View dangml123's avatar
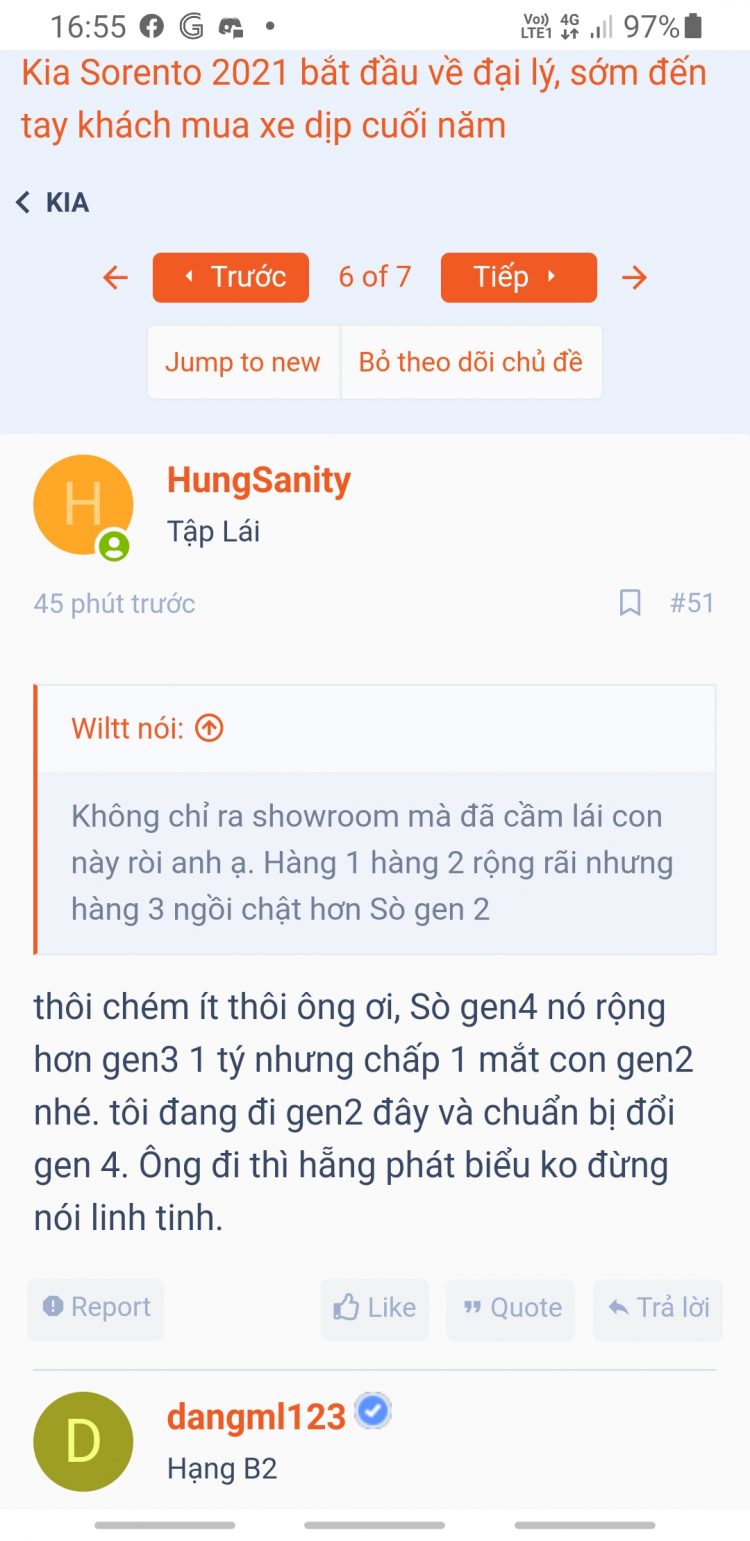The height and width of the screenshot is (1541, 750). point(83,1441)
